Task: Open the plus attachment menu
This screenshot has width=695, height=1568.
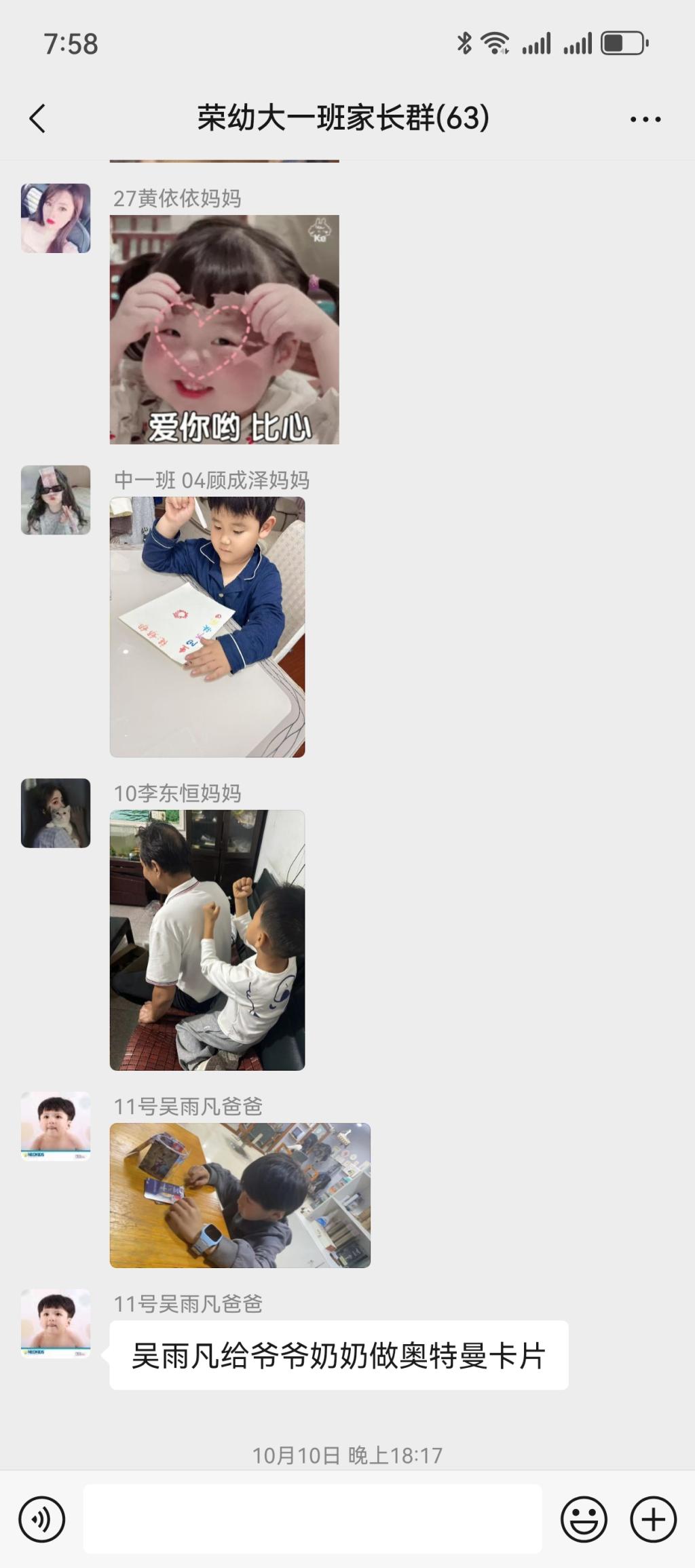Action: (653, 1519)
